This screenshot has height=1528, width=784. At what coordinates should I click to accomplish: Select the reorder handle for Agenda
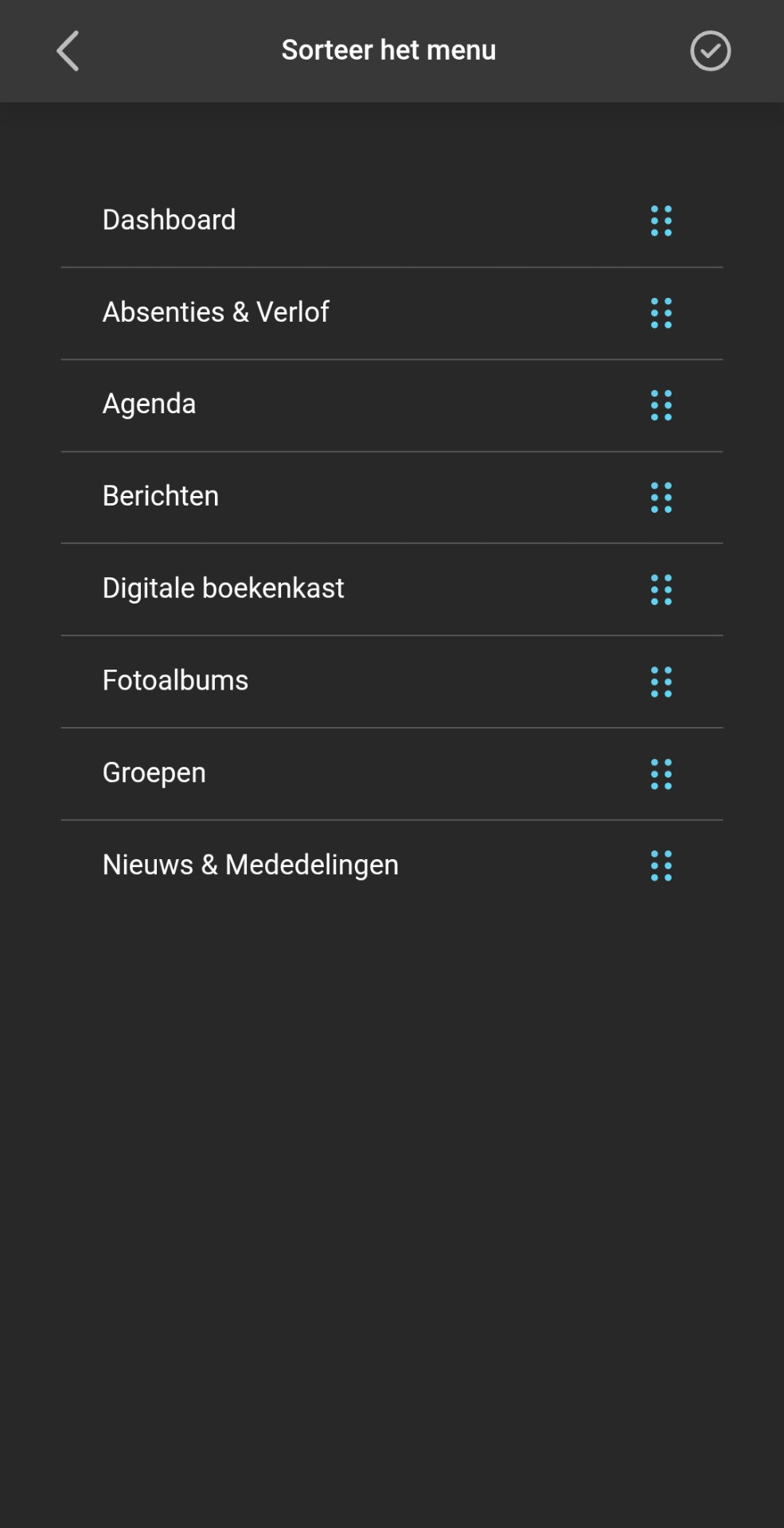pyautogui.click(x=661, y=405)
